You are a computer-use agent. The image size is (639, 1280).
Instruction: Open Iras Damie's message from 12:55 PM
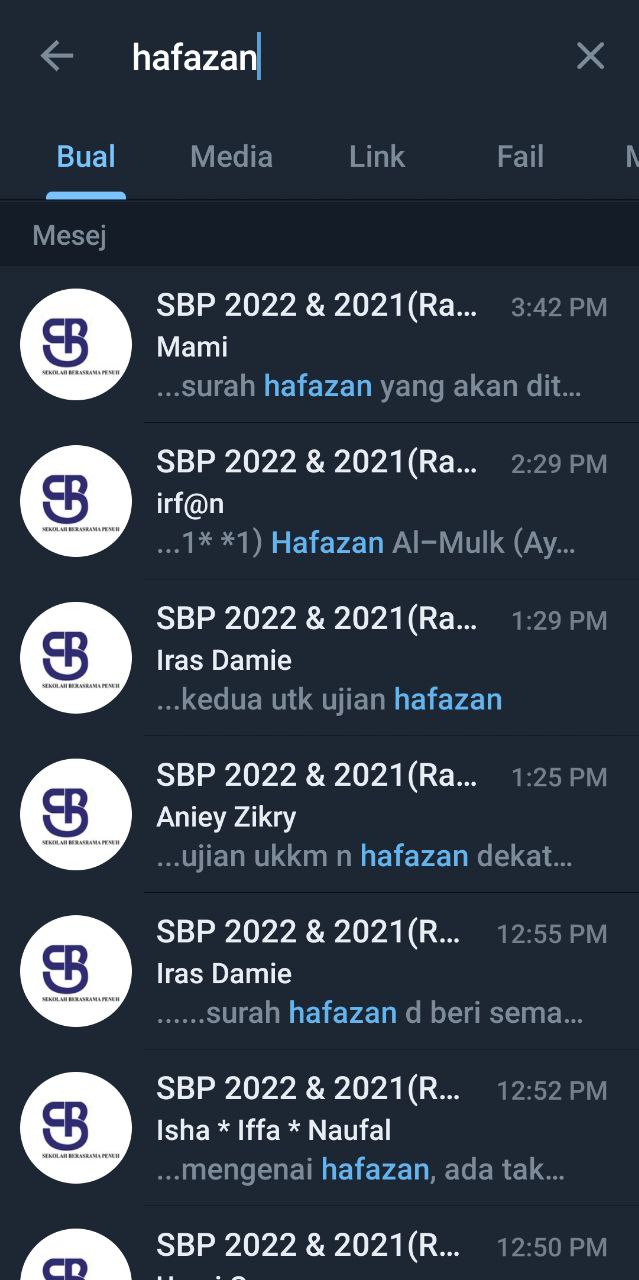tap(380, 973)
